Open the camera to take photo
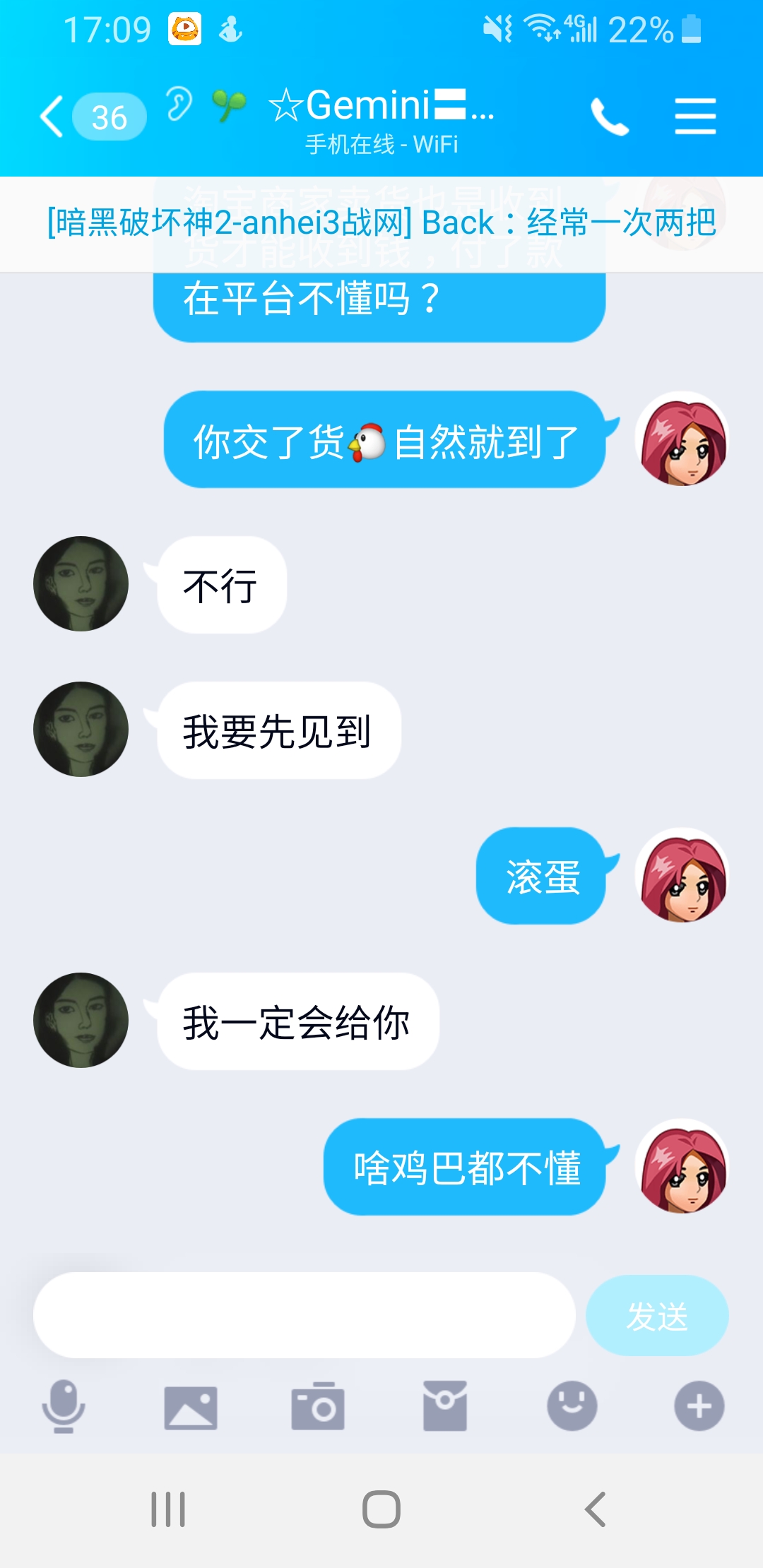The height and width of the screenshot is (1568, 763). click(318, 1407)
